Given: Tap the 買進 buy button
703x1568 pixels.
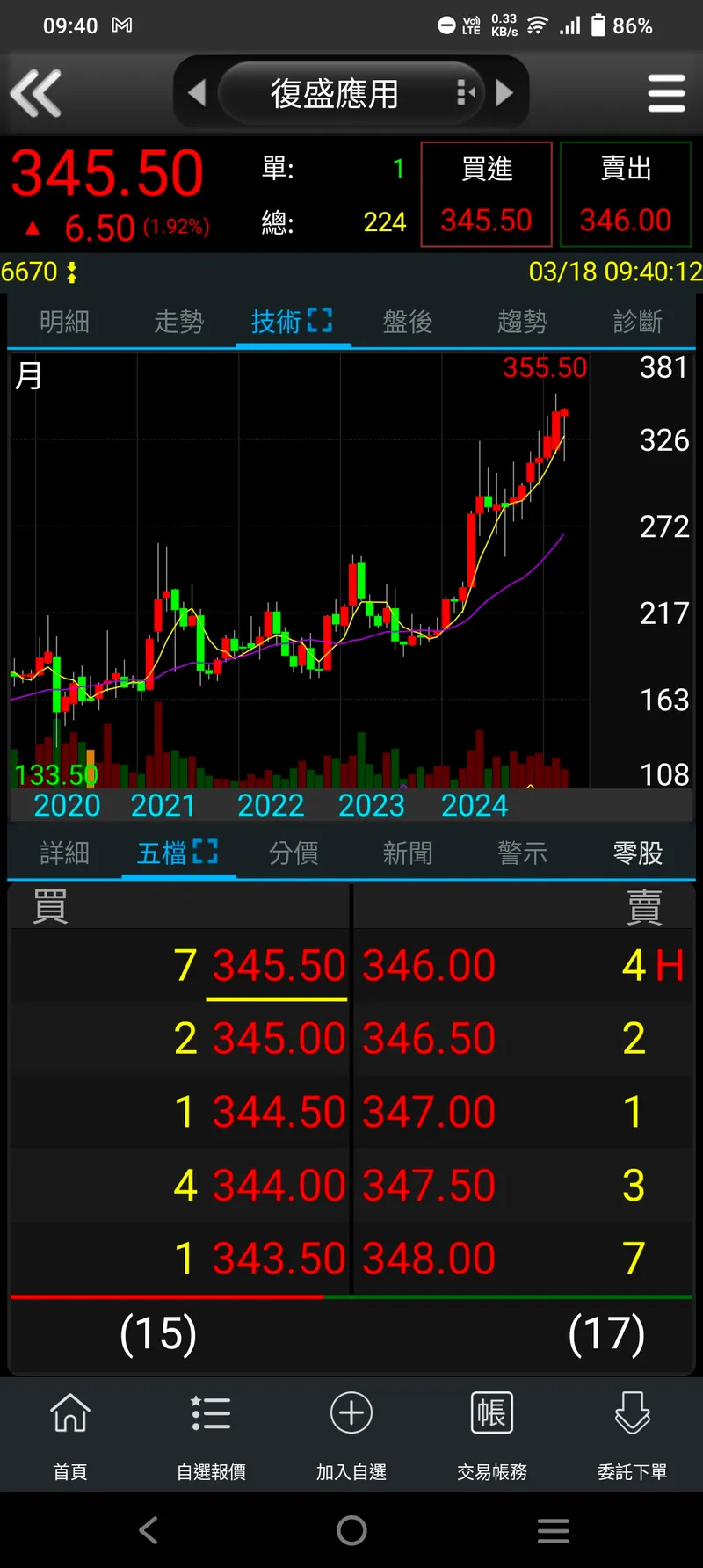Looking at the screenshot, I should click(486, 194).
